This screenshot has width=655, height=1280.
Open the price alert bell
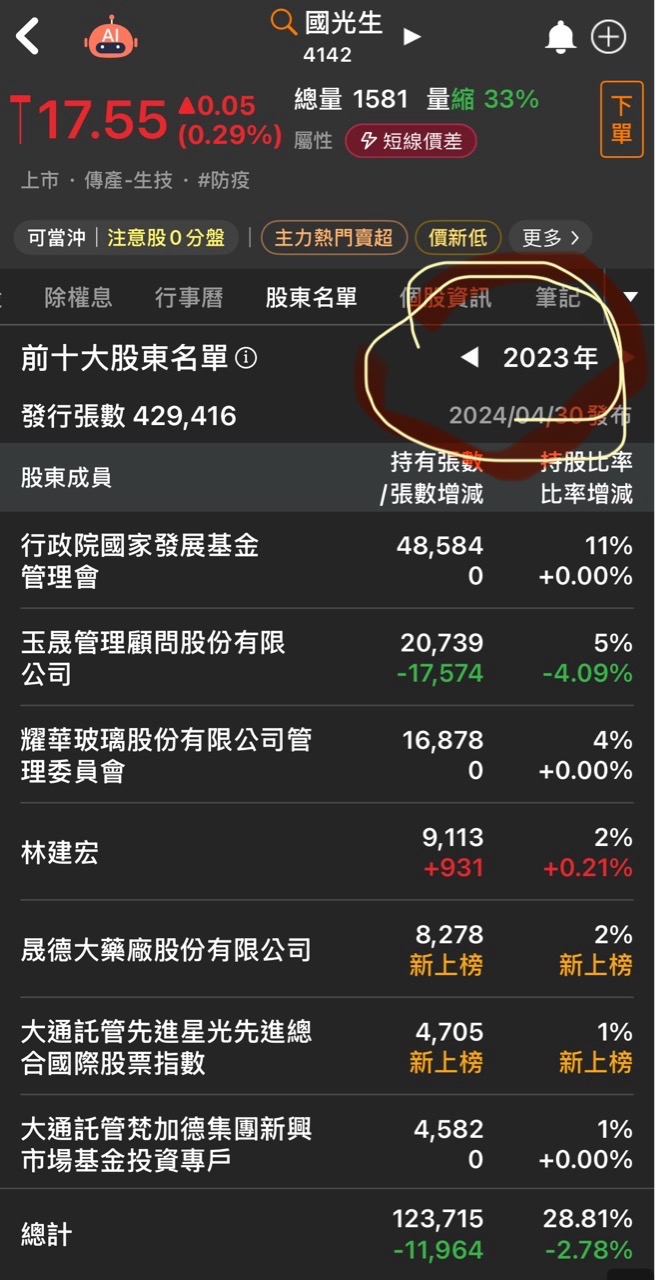click(560, 37)
